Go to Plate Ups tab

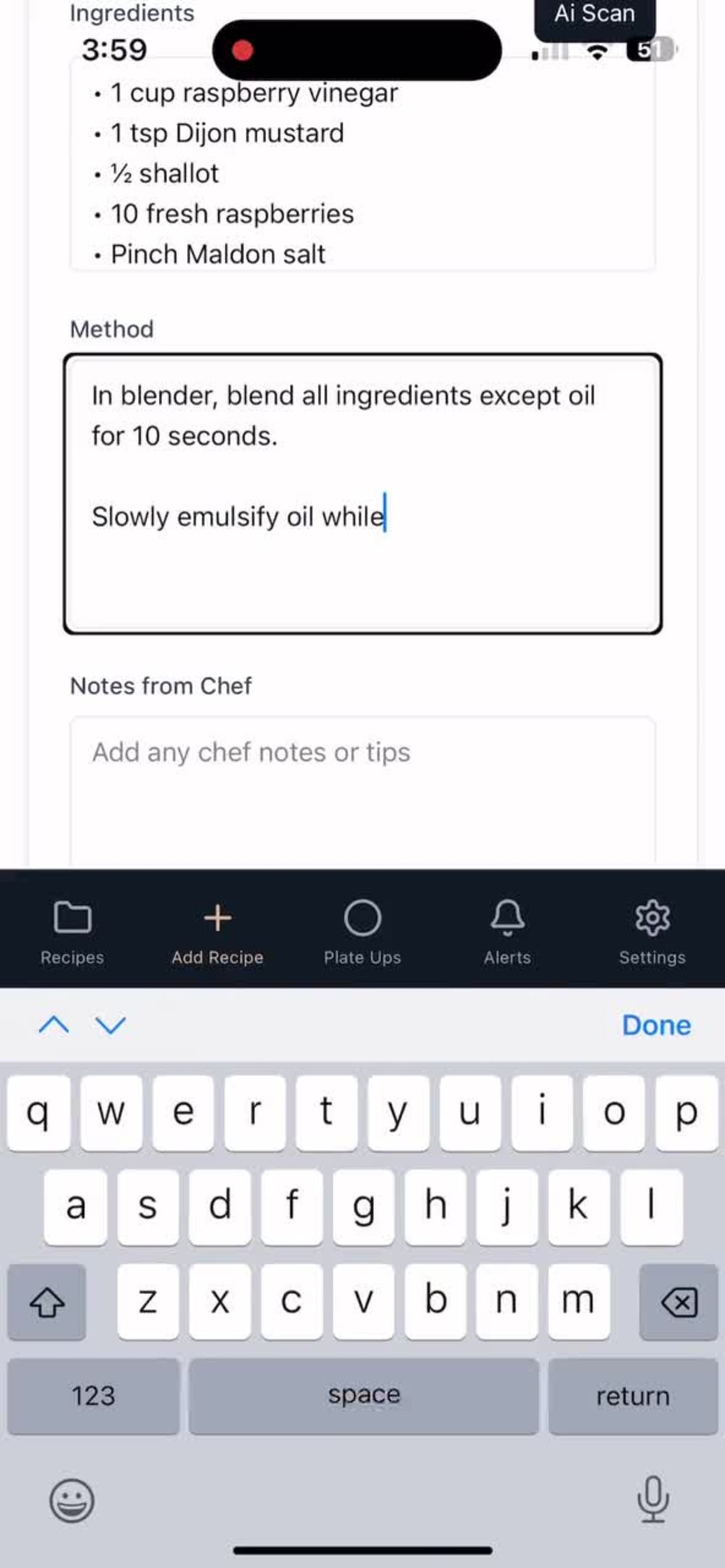click(x=362, y=932)
